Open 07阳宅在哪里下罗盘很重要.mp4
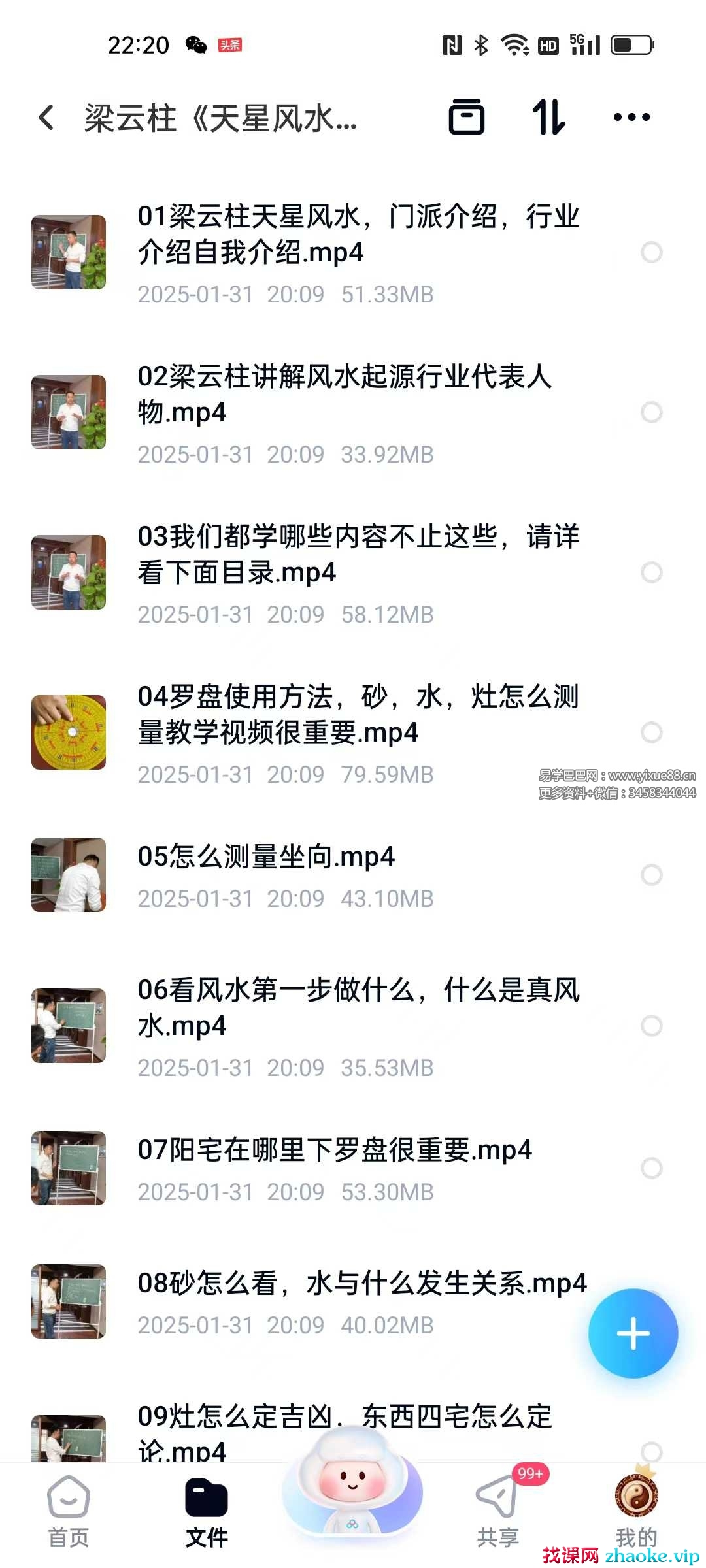The height and width of the screenshot is (1568, 706). pos(334,1151)
